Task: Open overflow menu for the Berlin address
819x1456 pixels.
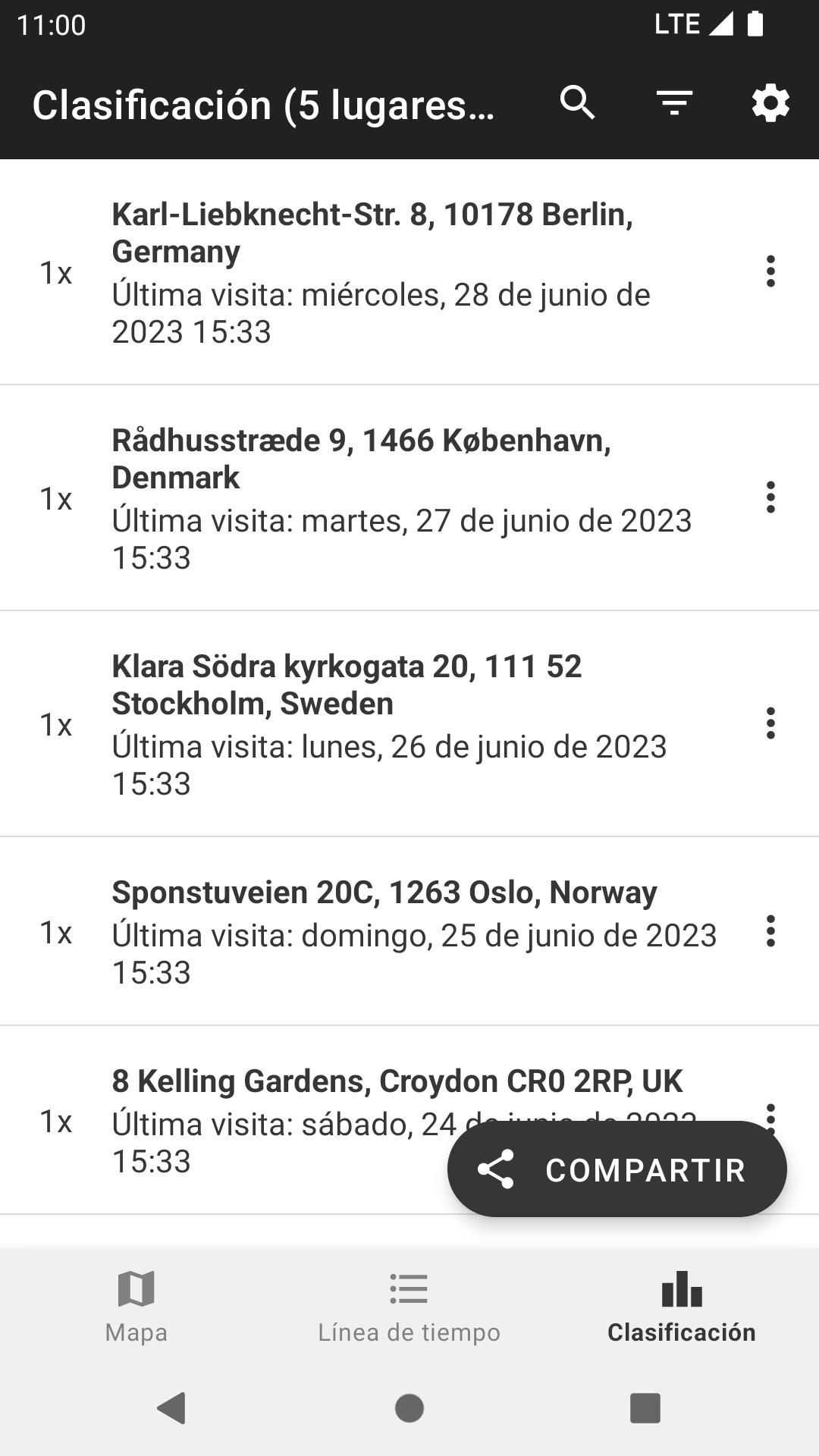Action: (770, 271)
